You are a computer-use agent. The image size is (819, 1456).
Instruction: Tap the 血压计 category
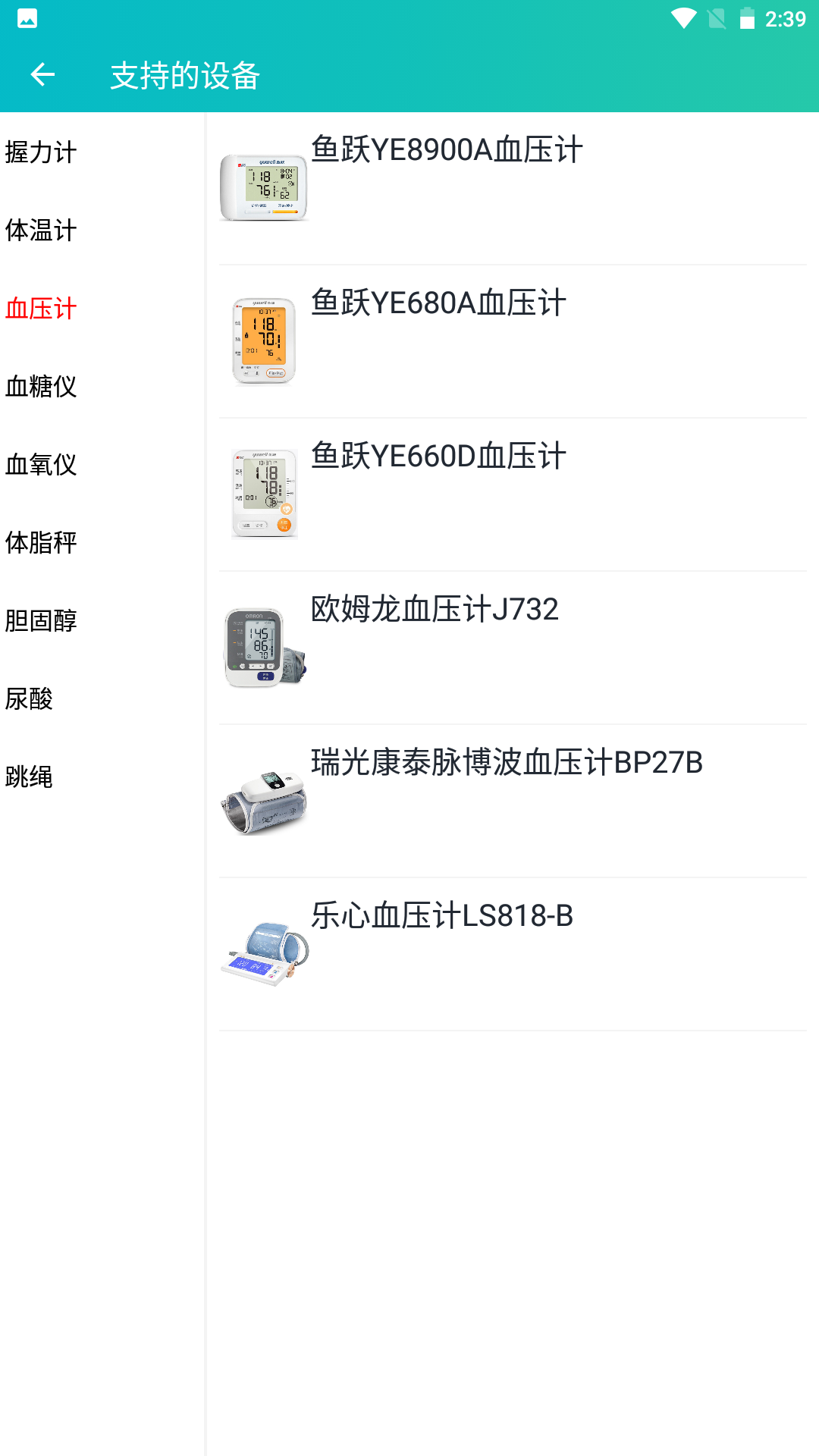point(41,309)
